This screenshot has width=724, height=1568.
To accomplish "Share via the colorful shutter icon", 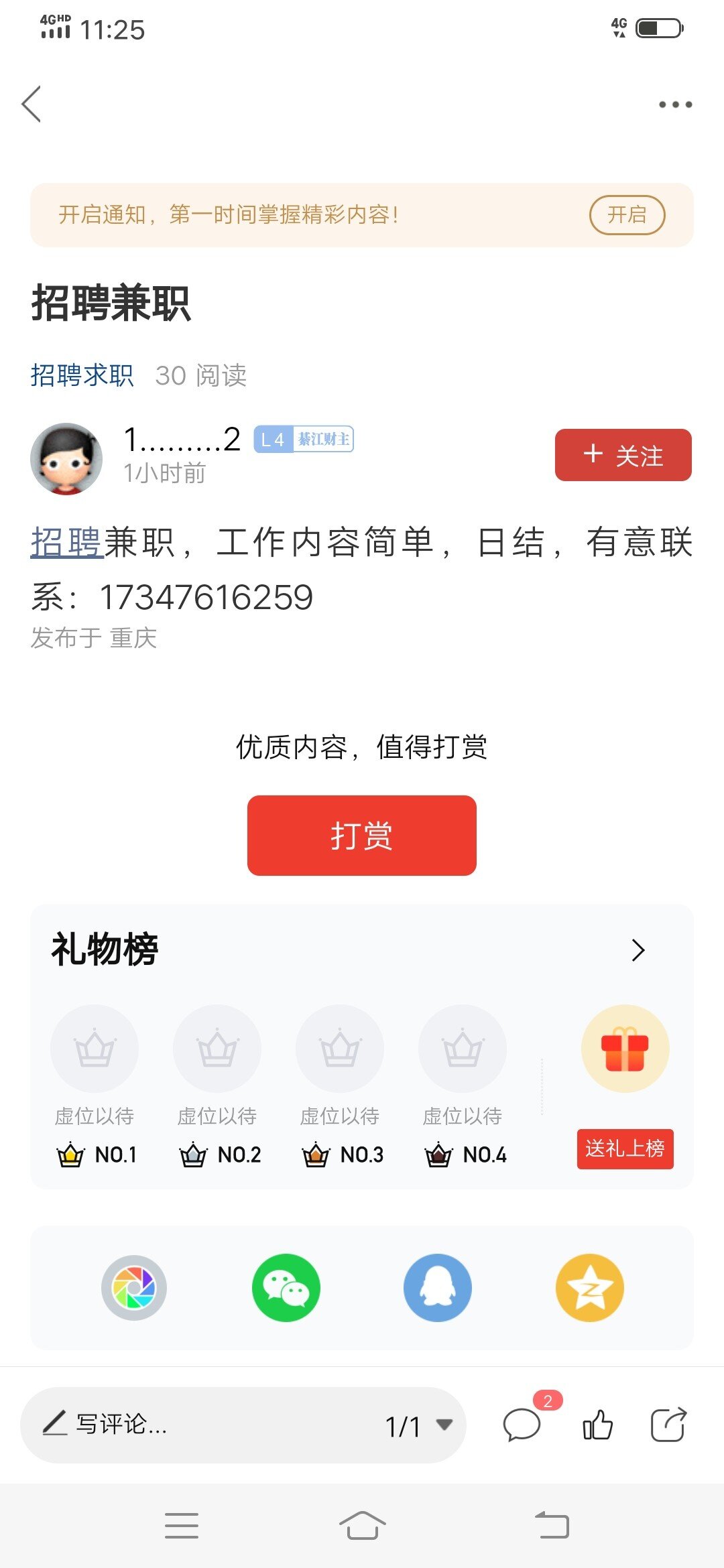I will click(x=134, y=1288).
